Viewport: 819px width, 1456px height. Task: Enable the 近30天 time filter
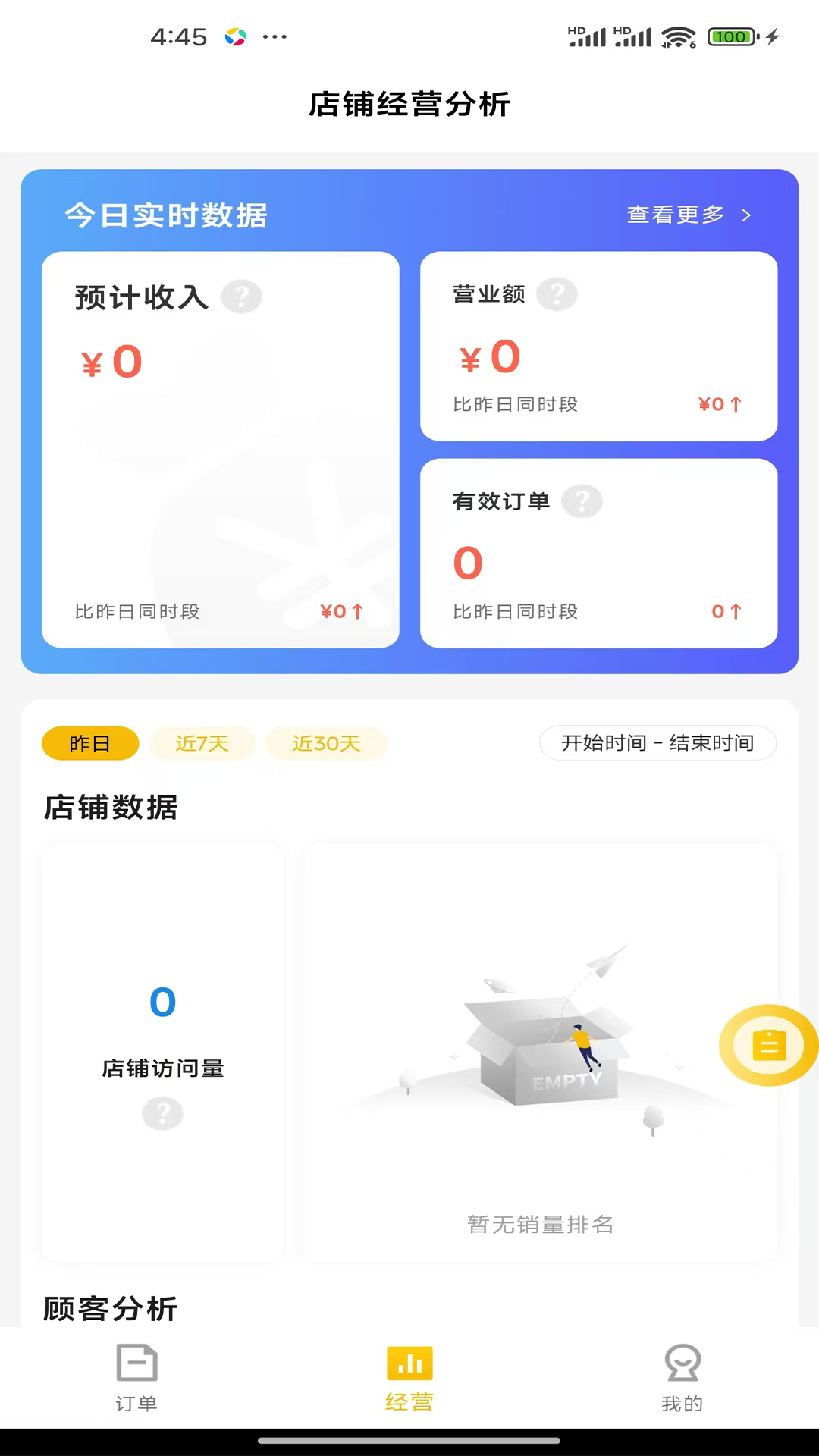[326, 743]
